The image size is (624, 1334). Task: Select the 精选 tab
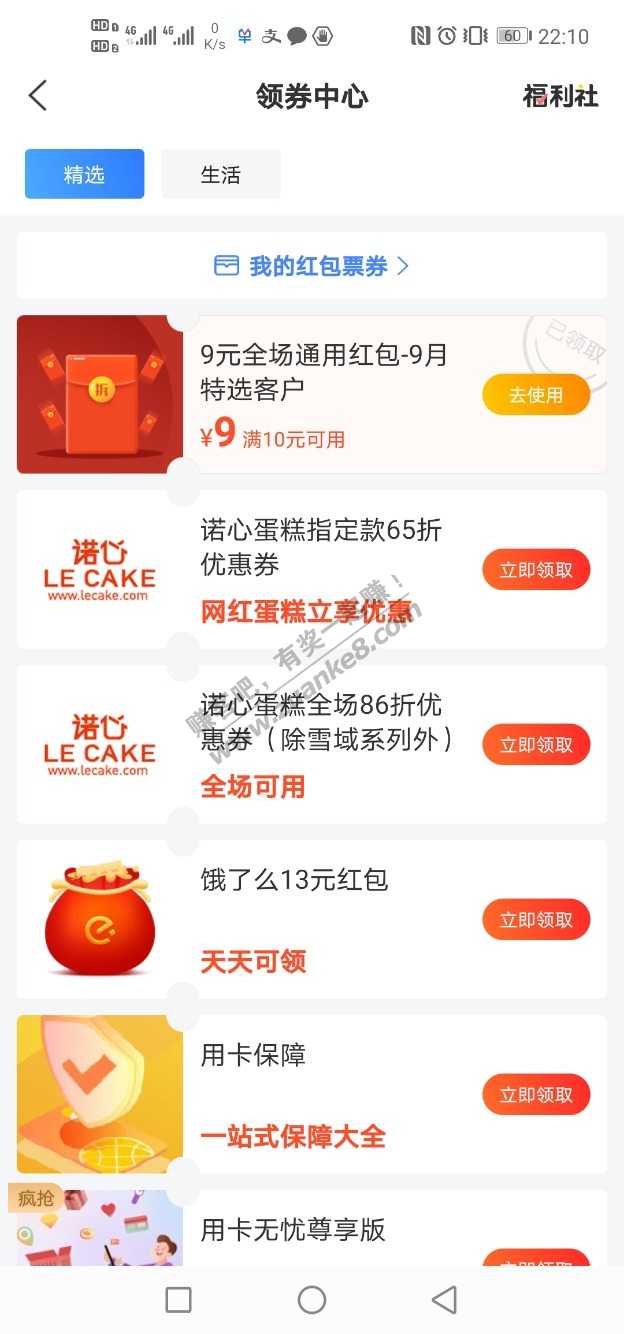coord(84,175)
